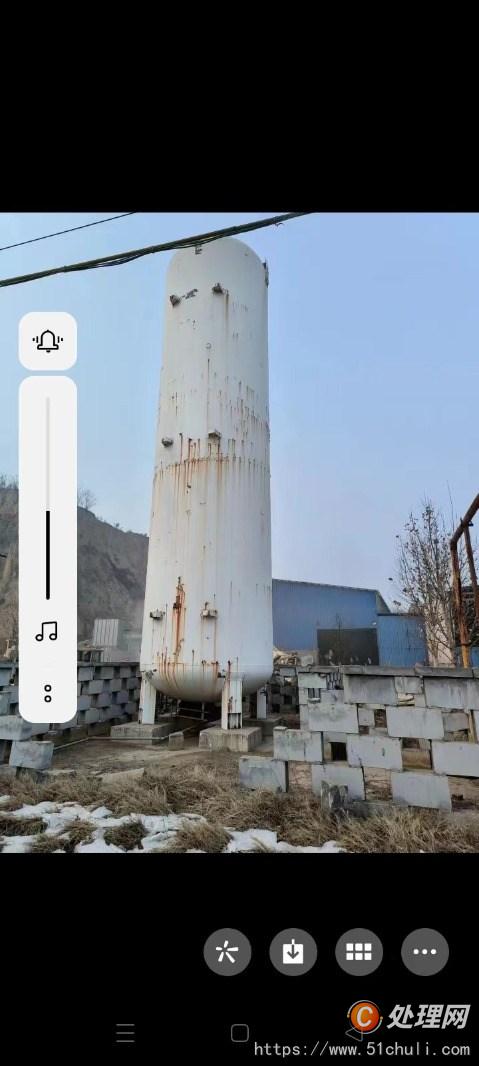Open the three-dot more options button

click(x=425, y=952)
